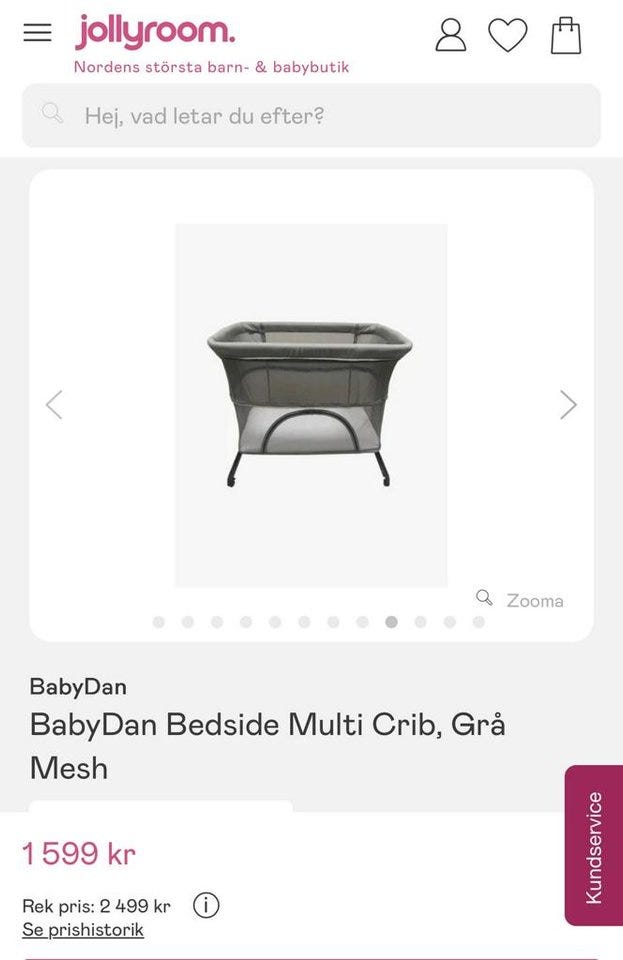Screen dimensions: 623x960
Task: View the wishlist heart
Action: (x=507, y=35)
